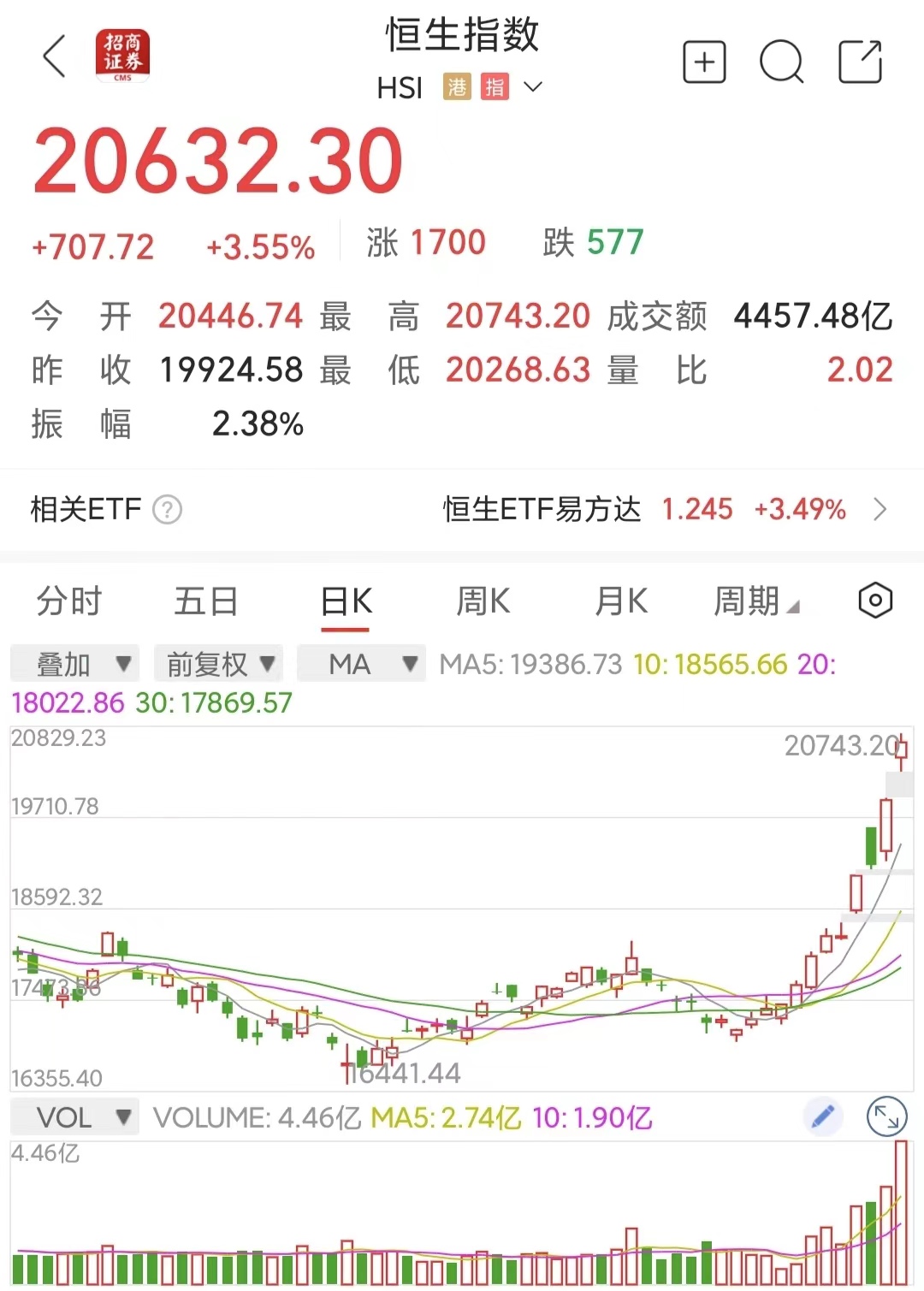Select the 日K chart tab

[346, 601]
